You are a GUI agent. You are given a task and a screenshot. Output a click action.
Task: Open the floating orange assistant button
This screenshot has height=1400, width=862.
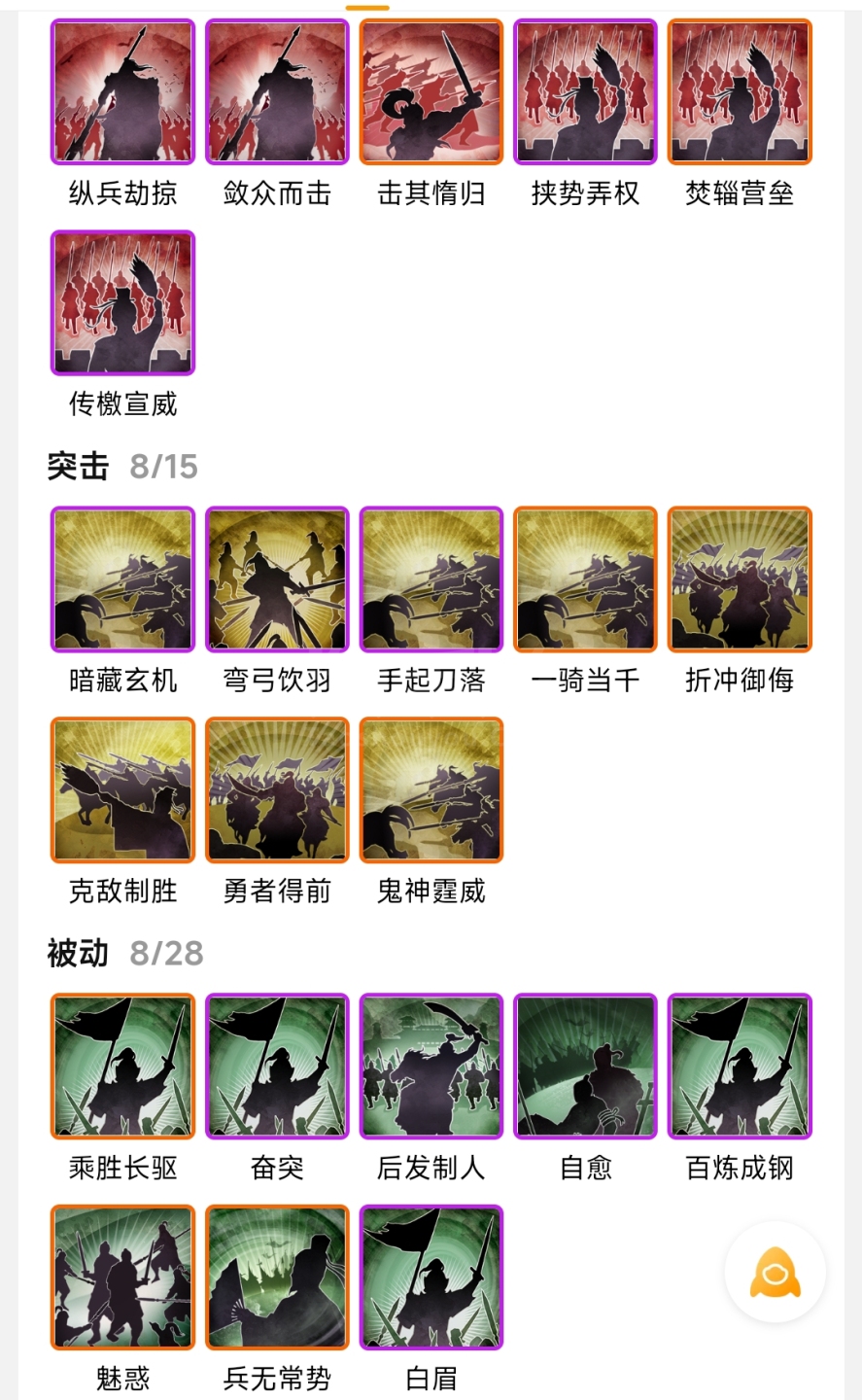pos(775,1272)
